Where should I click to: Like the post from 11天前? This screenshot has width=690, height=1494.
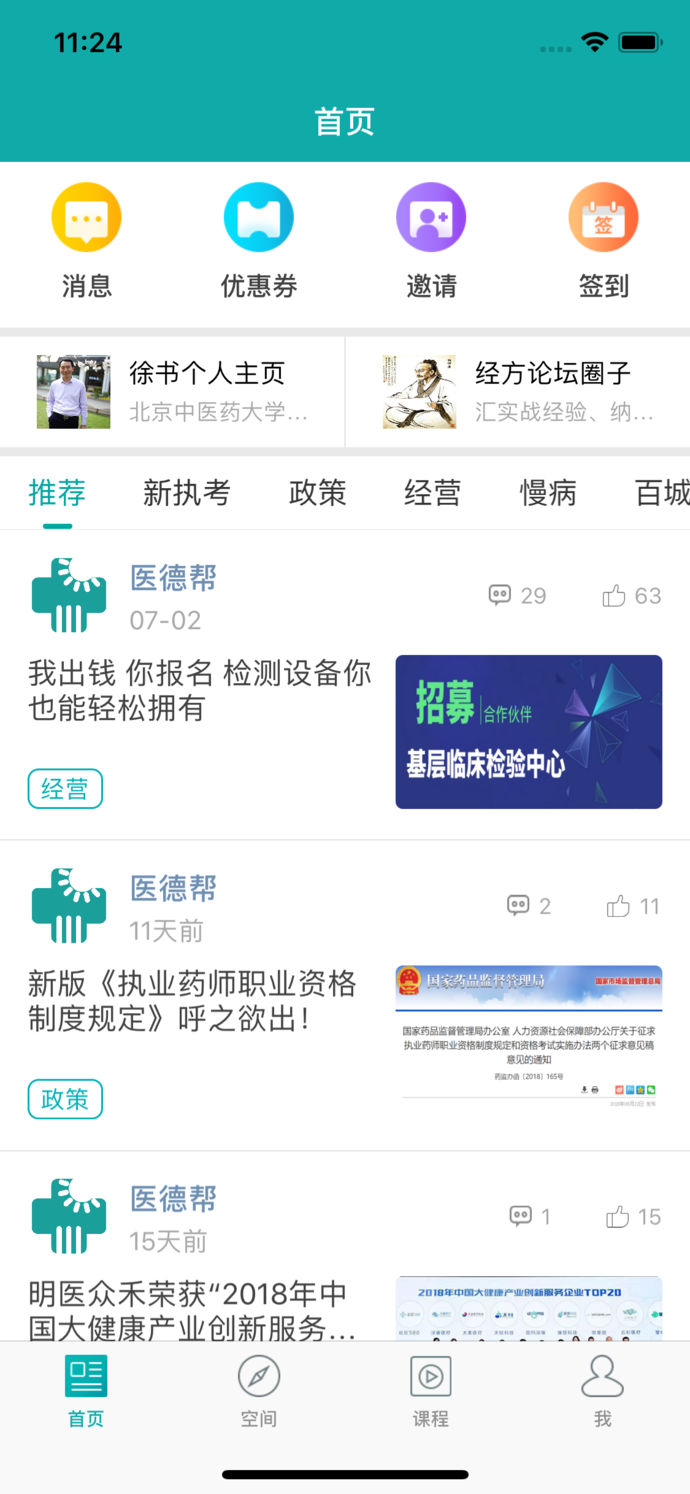pos(633,906)
